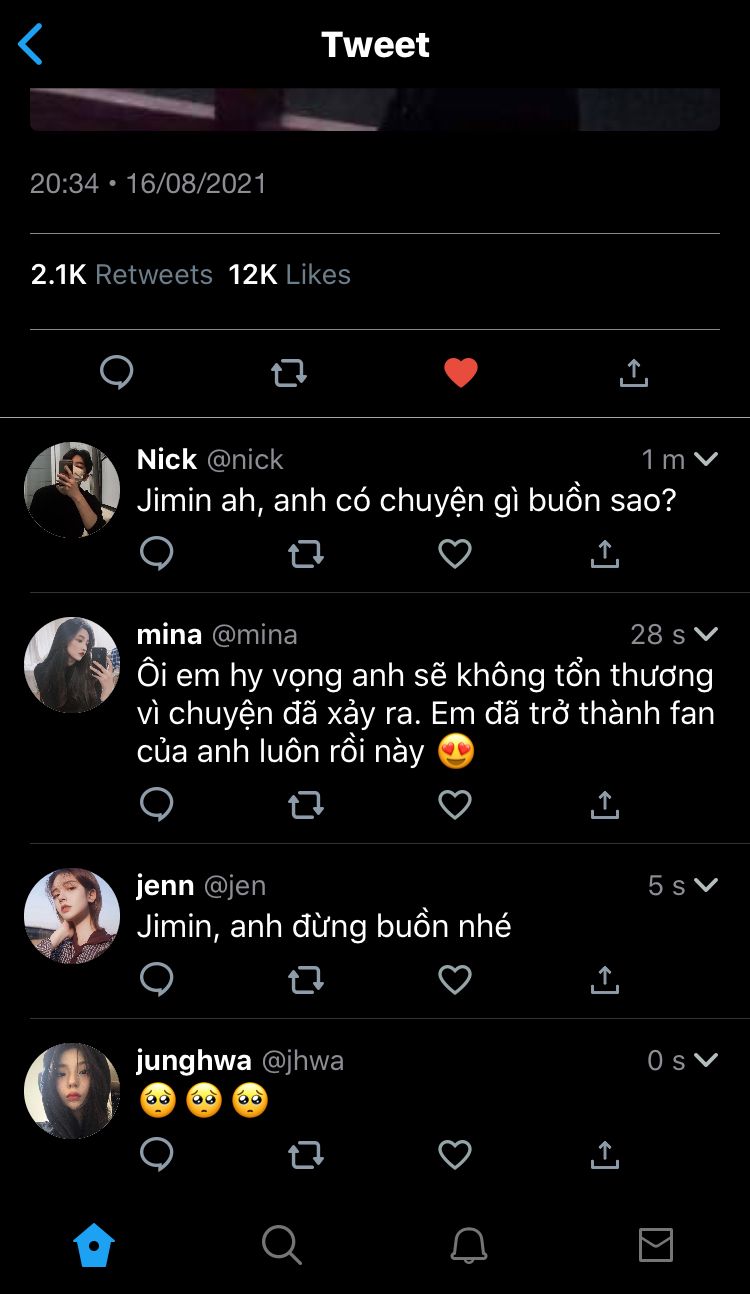Retweet mina's comment
Image resolution: width=750 pixels, height=1294 pixels.
306,804
